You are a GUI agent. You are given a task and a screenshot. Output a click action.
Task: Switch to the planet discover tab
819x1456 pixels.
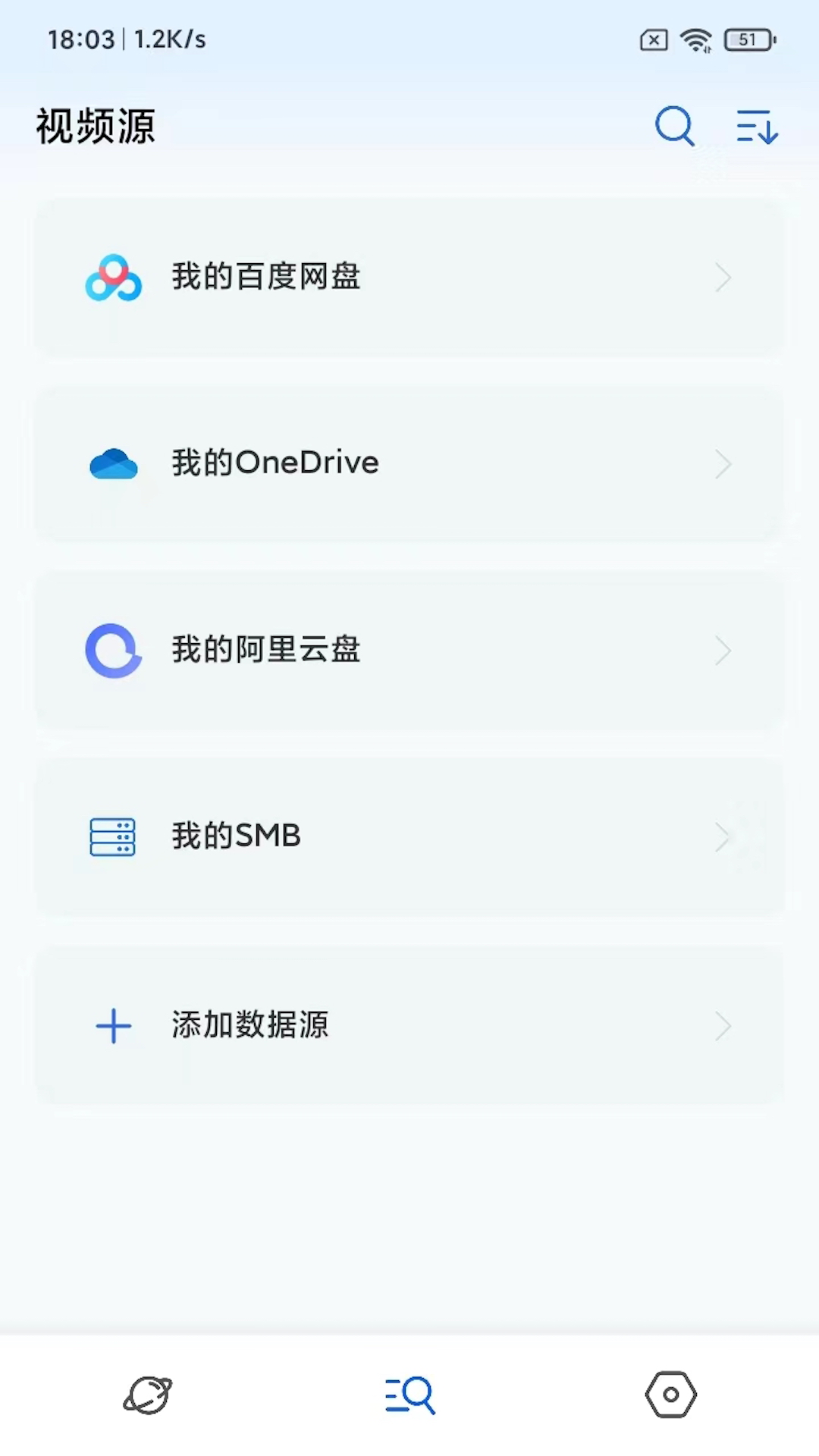[148, 1395]
